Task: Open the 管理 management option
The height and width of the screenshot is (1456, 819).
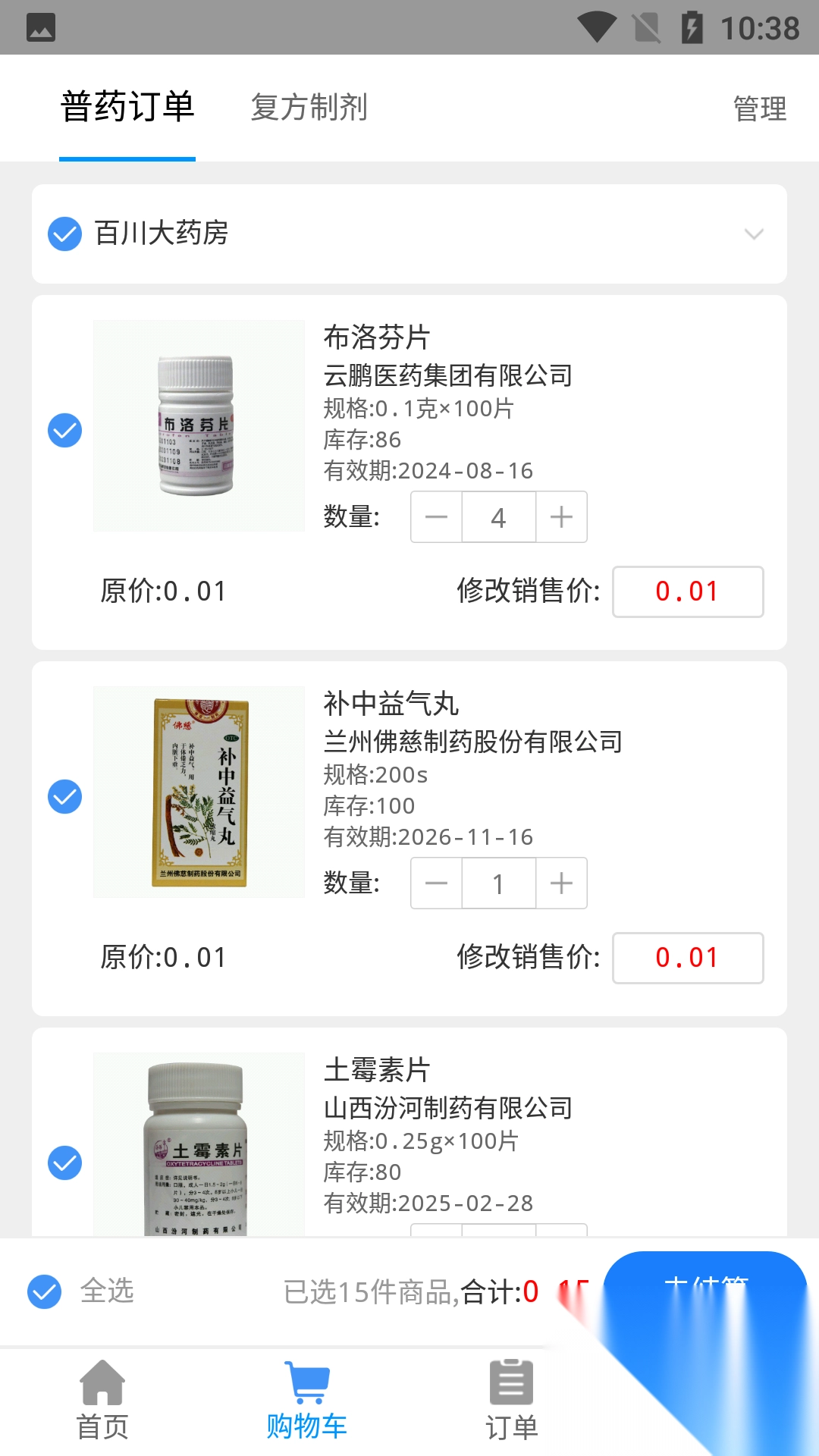Action: (758, 110)
